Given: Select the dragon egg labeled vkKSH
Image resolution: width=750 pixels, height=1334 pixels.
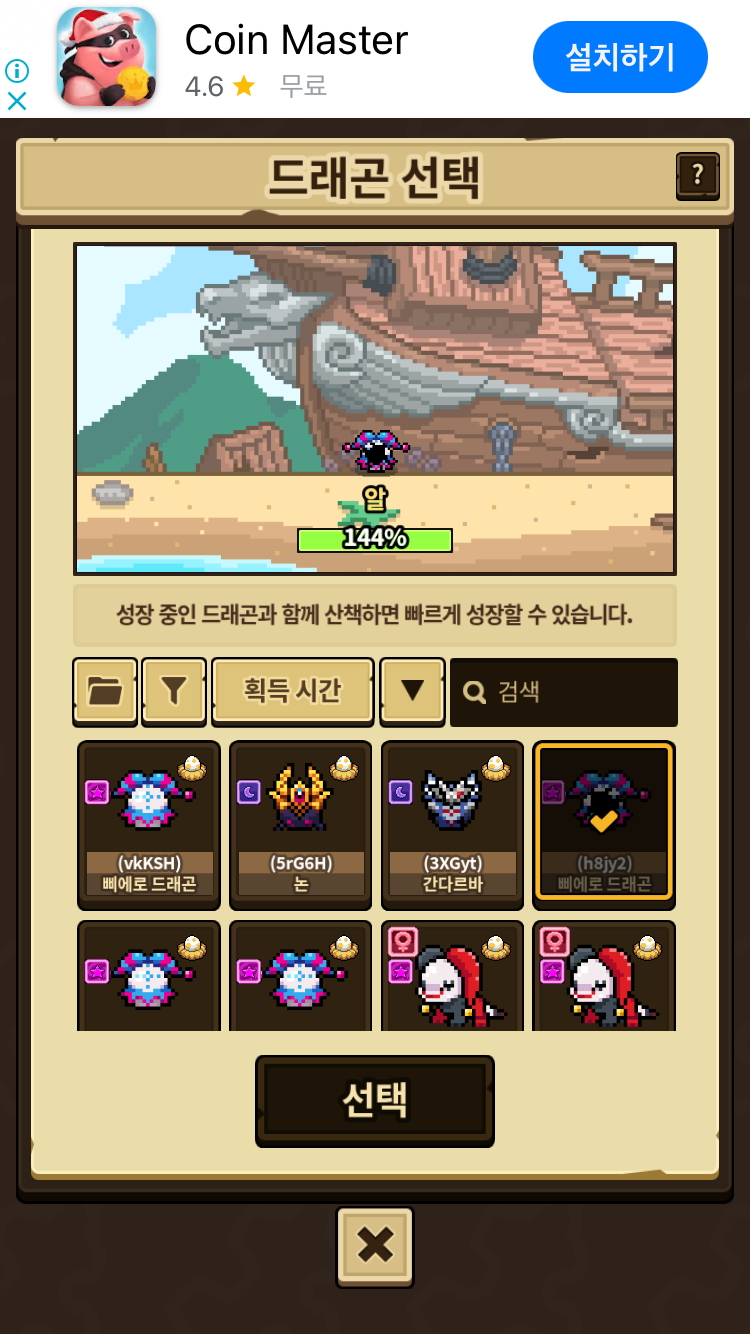Looking at the screenshot, I should 149,825.
